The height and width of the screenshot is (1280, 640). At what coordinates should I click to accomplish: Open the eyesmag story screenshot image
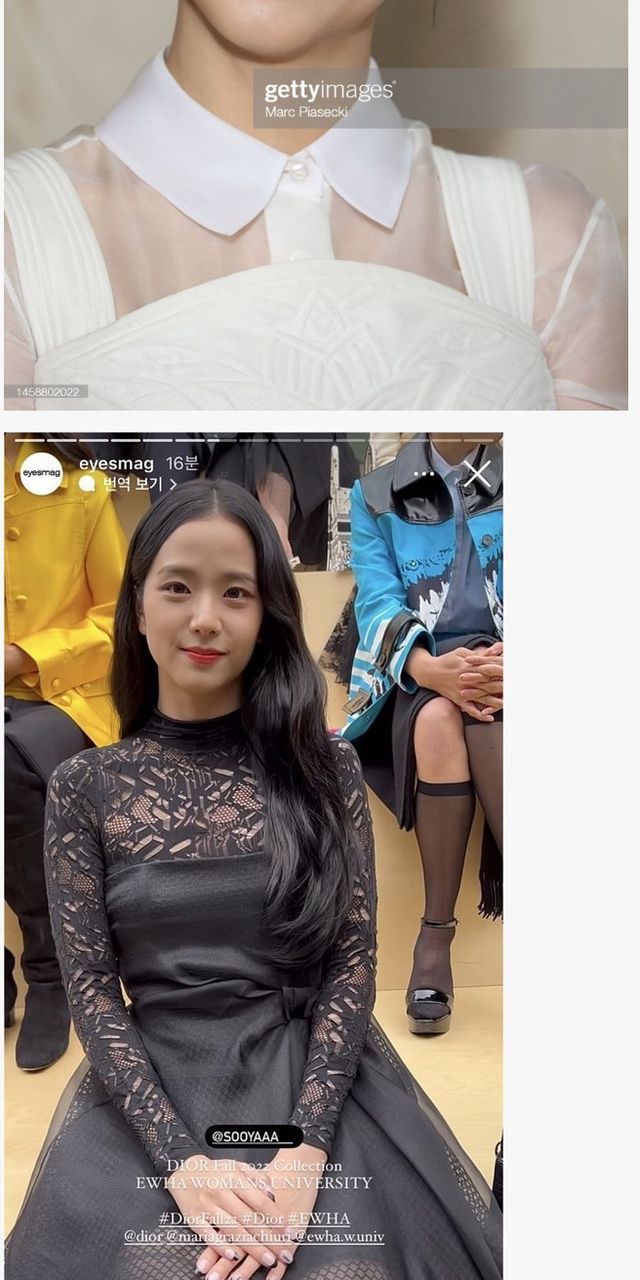pyautogui.click(x=254, y=856)
